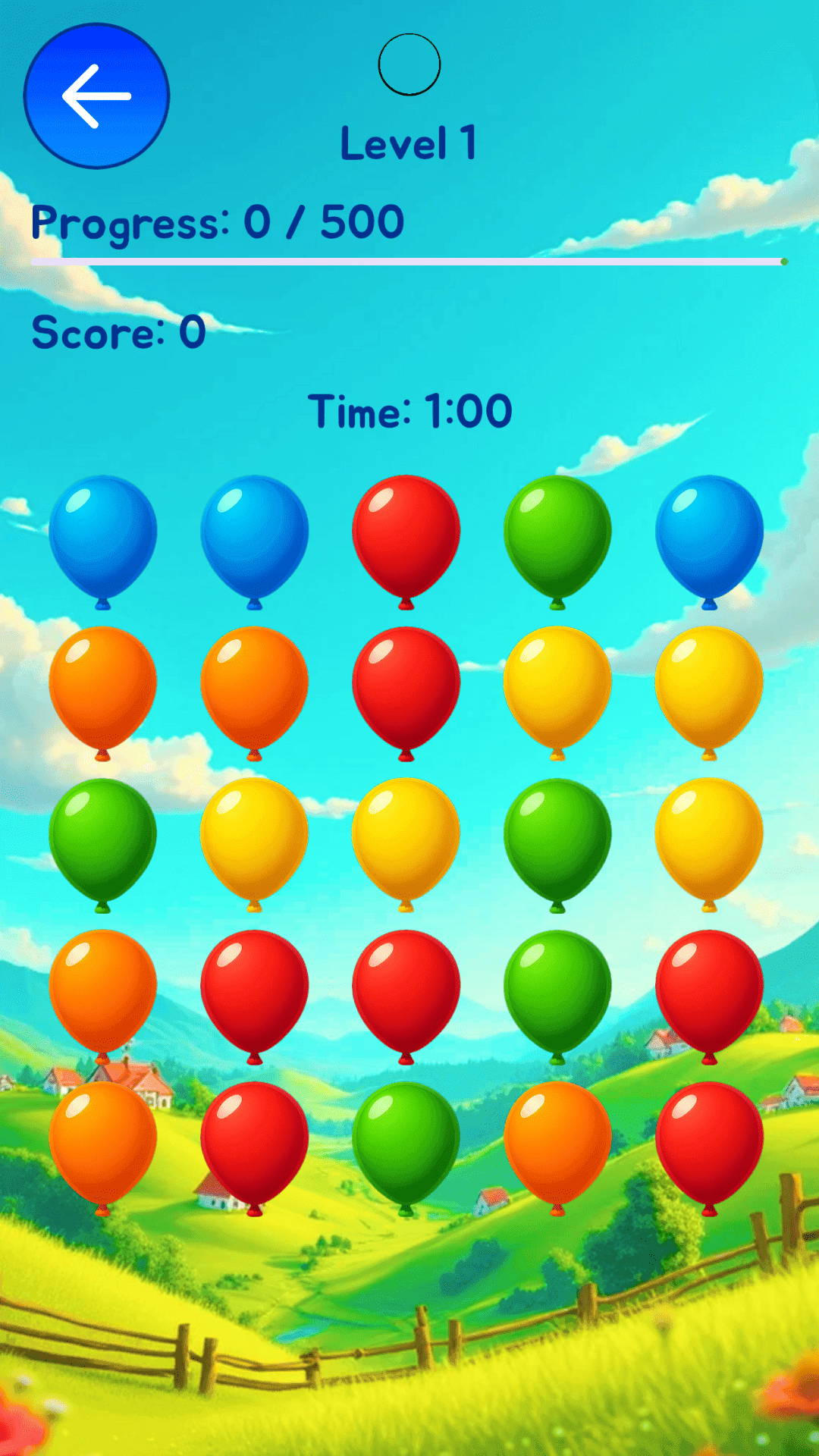Tap the green balloon in the fourth row

pyautogui.click(x=557, y=990)
